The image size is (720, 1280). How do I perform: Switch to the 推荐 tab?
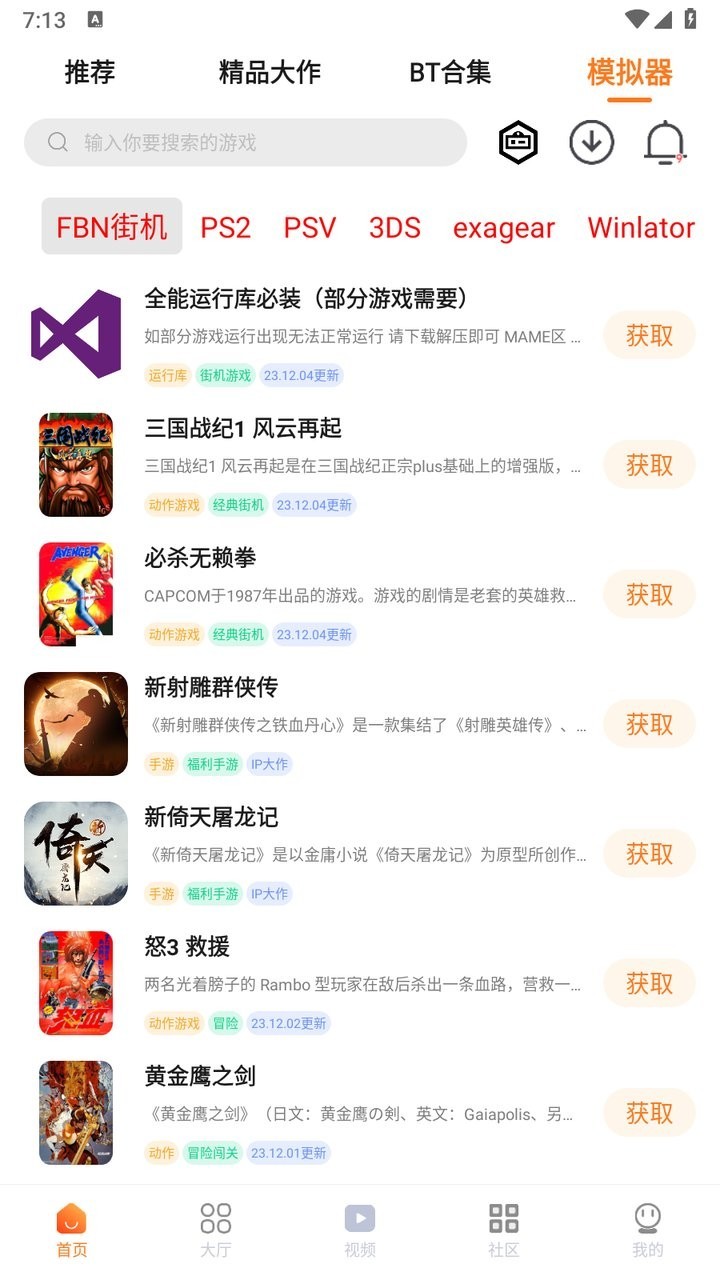click(x=90, y=72)
